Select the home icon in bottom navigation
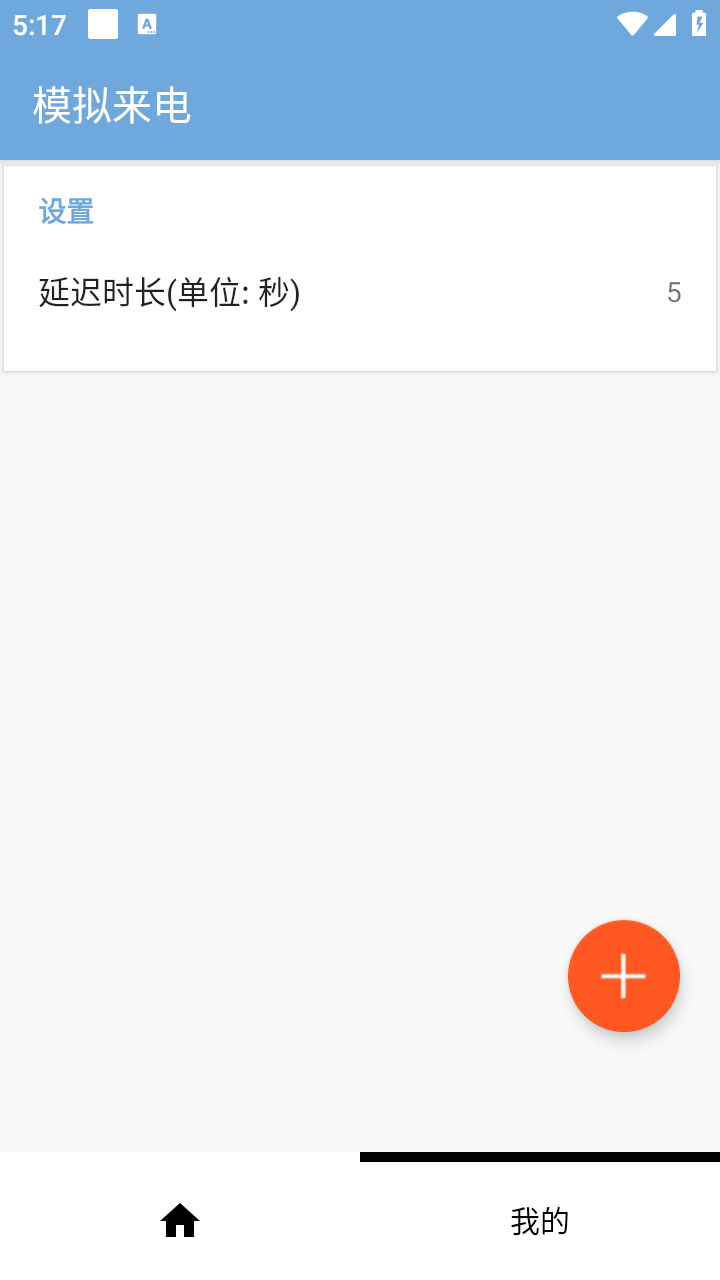The height and width of the screenshot is (1280, 720). pyautogui.click(x=180, y=1220)
